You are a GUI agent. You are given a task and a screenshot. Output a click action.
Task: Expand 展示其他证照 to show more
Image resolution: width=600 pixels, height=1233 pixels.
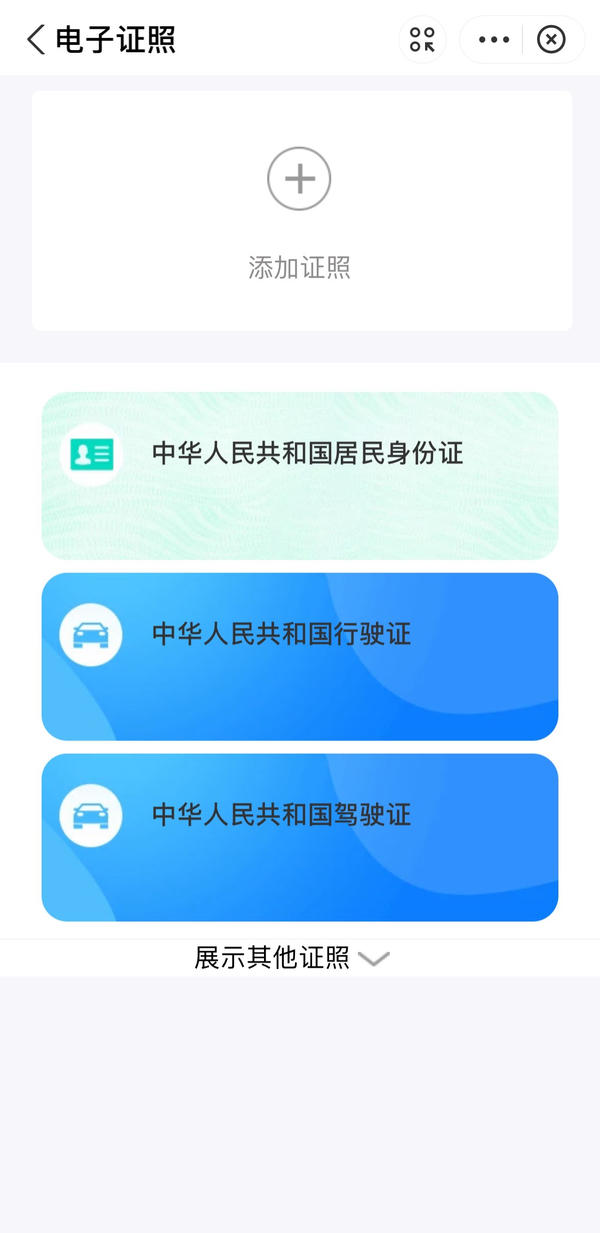pos(291,958)
